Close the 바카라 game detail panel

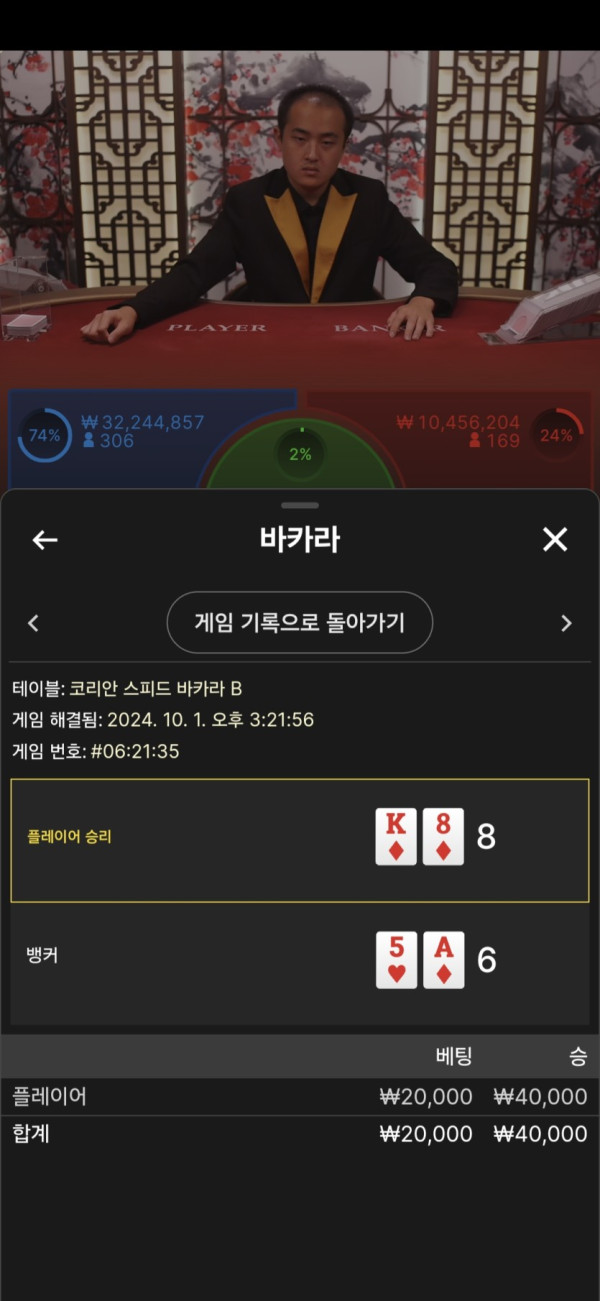(x=555, y=540)
